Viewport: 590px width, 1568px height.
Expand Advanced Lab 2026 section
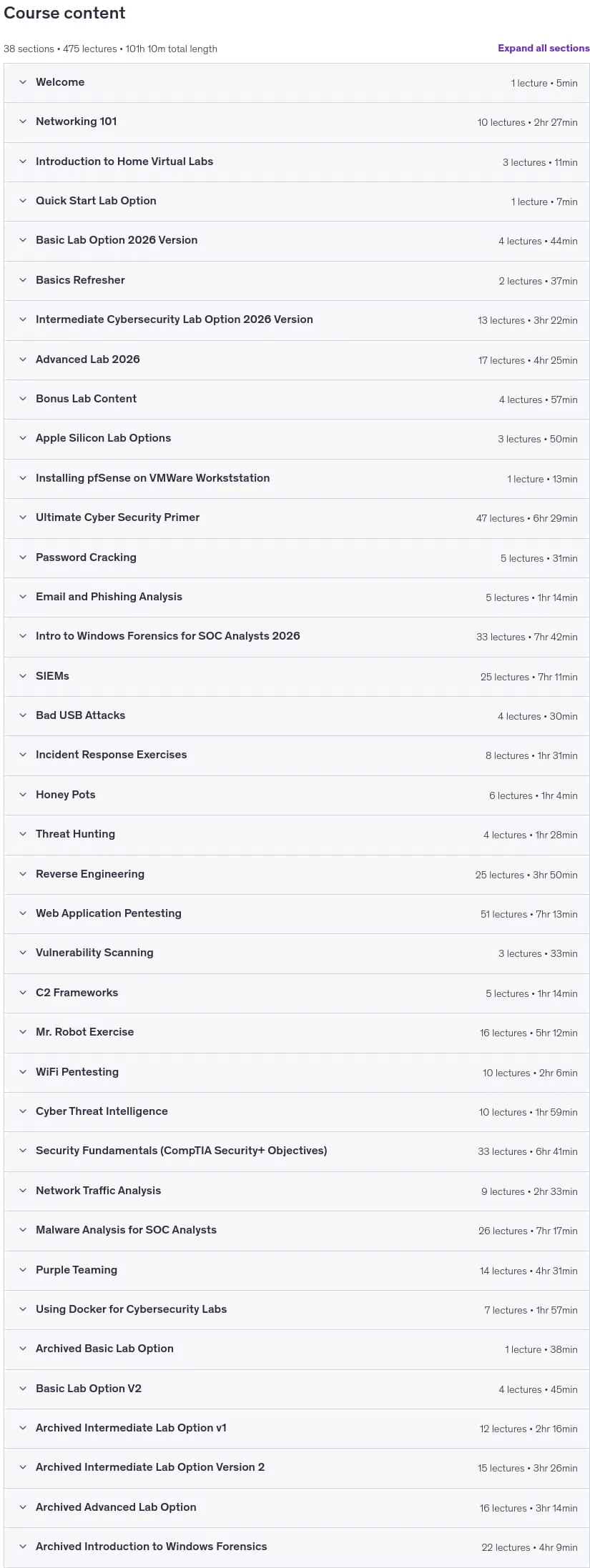(297, 360)
